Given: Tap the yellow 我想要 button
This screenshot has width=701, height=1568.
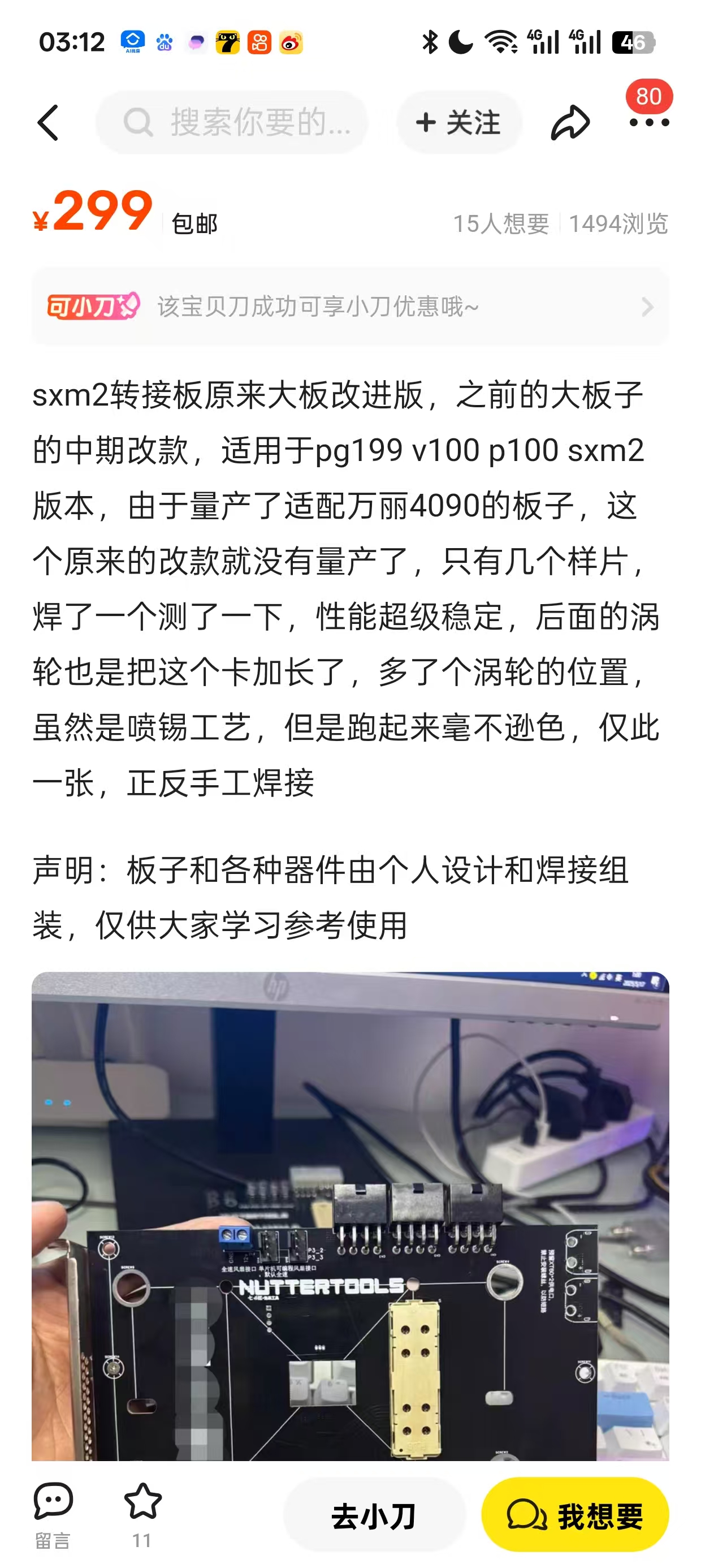Looking at the screenshot, I should point(575,1514).
